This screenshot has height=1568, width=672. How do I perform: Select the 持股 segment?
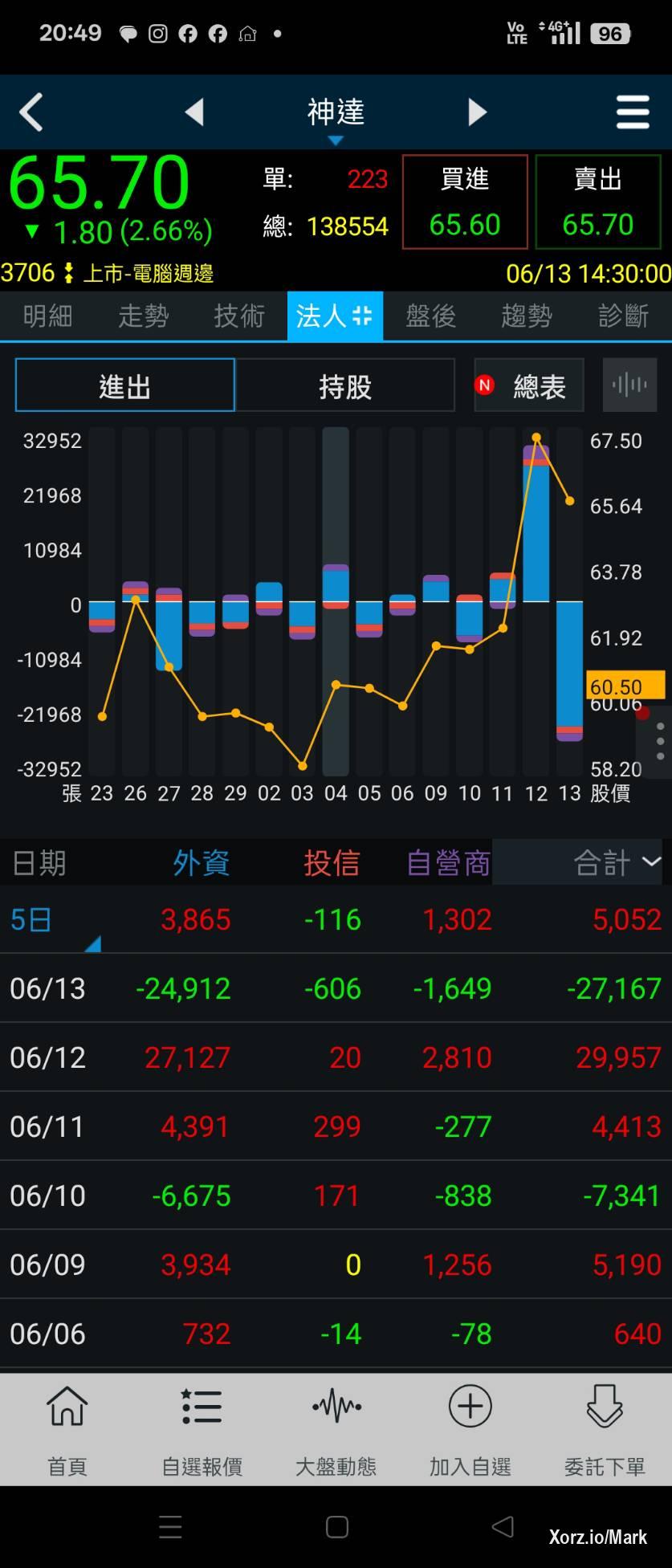345,386
